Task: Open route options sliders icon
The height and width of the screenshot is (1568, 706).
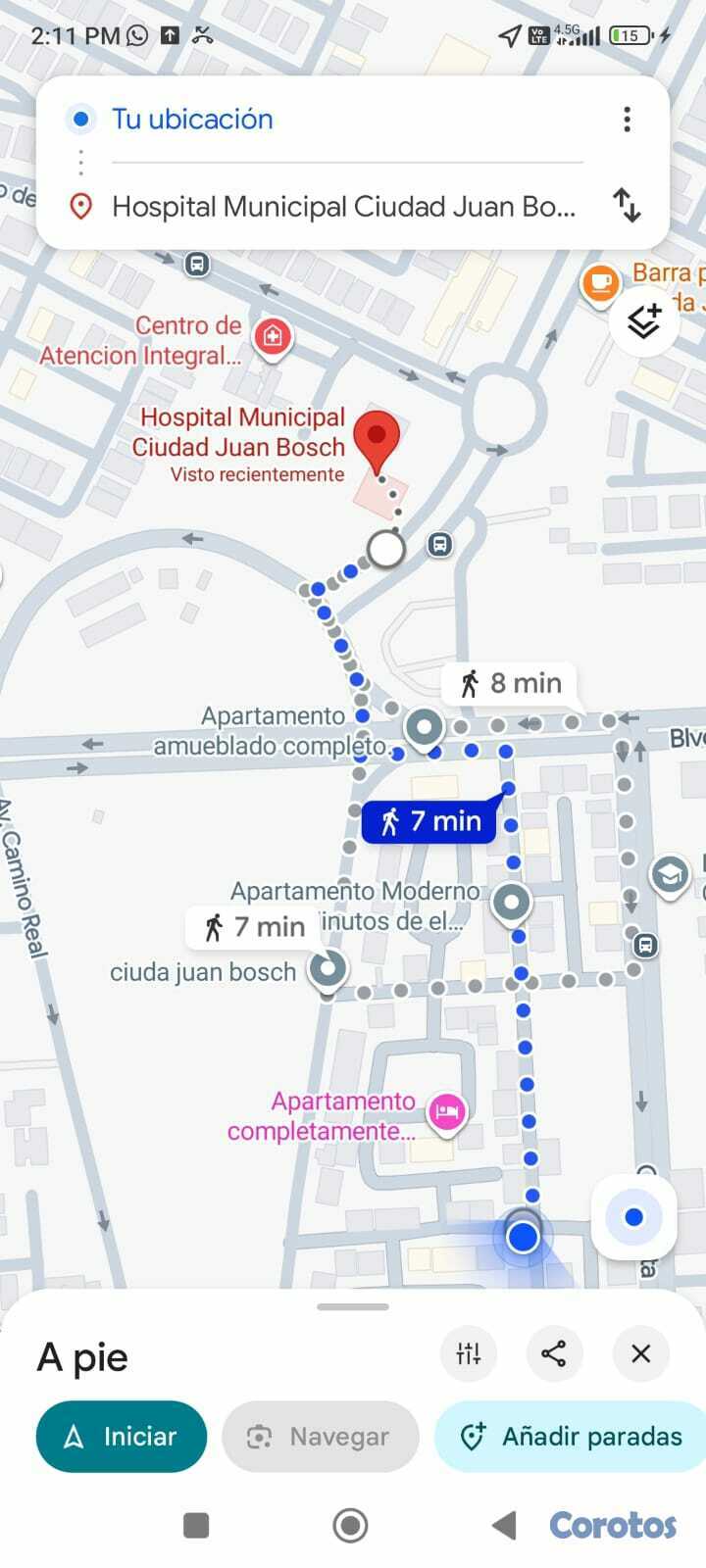Action: (x=469, y=1353)
